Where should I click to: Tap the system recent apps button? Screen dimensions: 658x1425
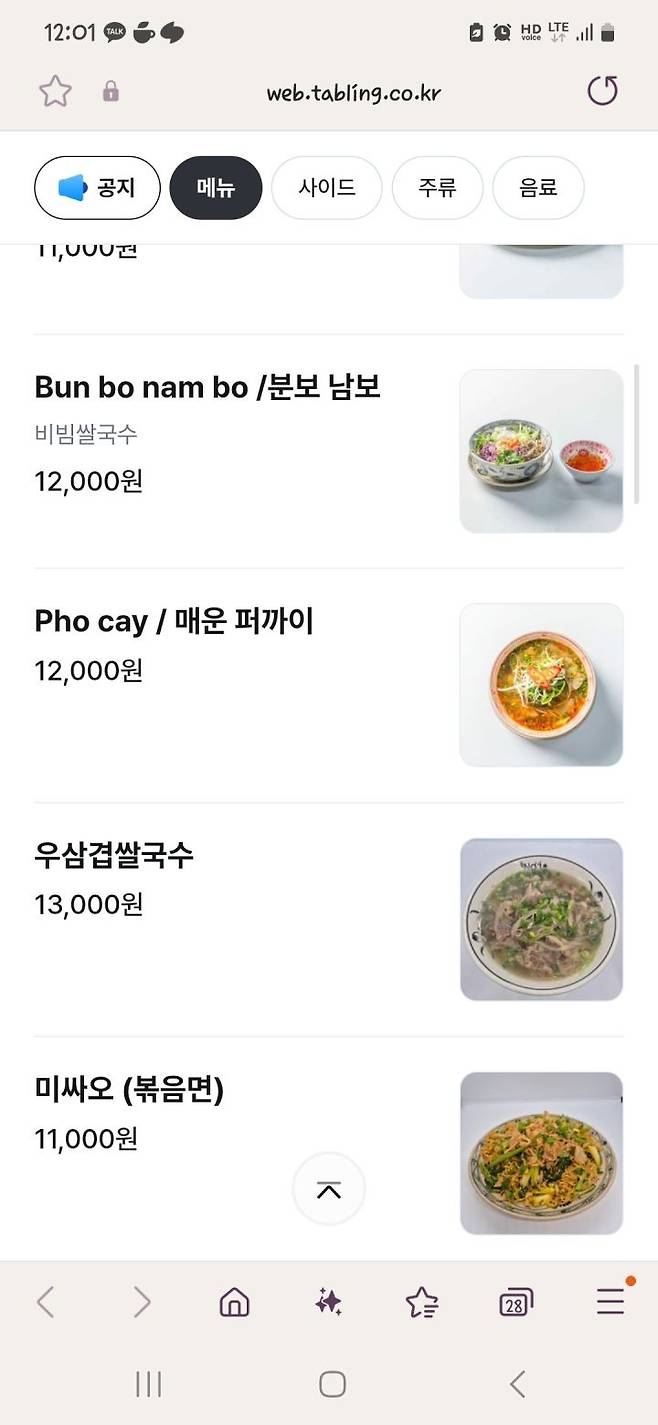(148, 1384)
